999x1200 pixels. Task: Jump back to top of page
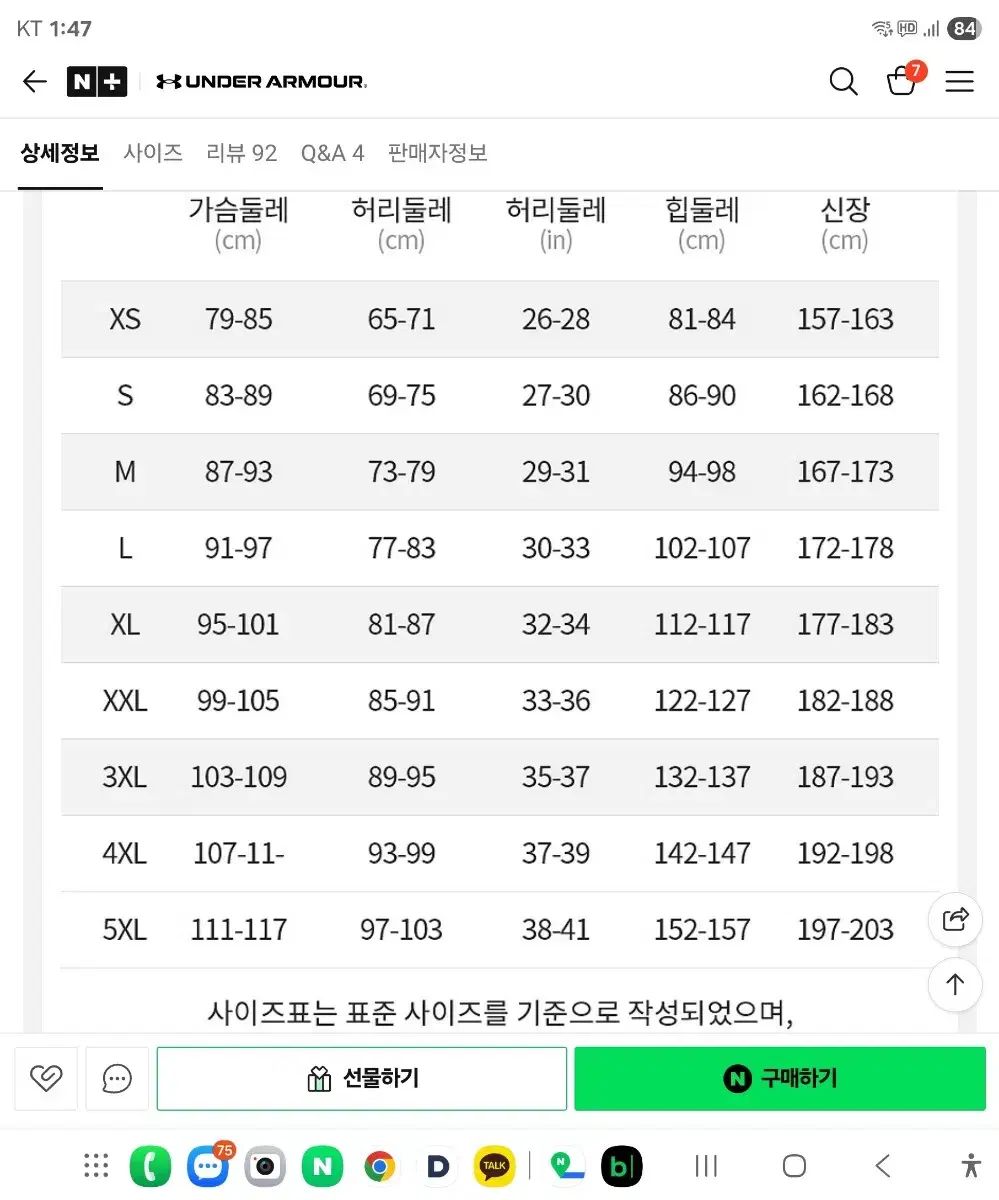955,984
